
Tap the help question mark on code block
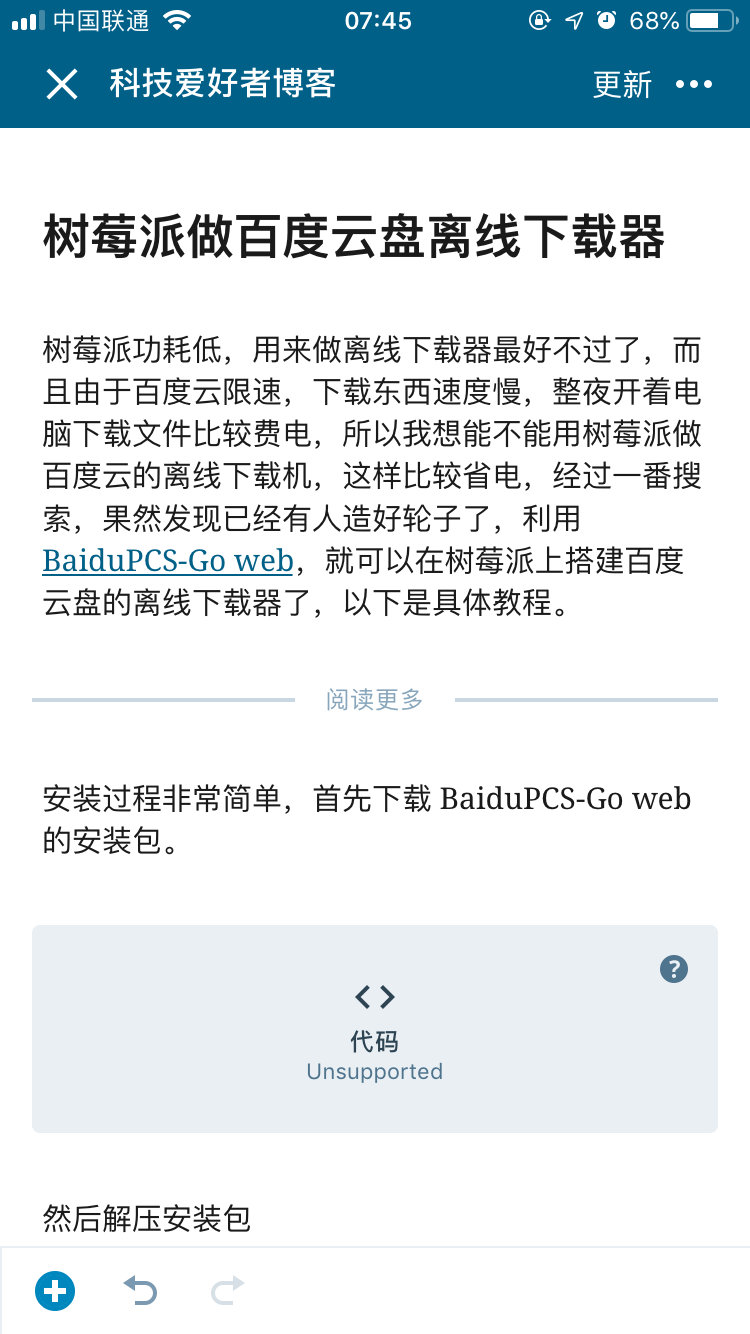[x=674, y=968]
